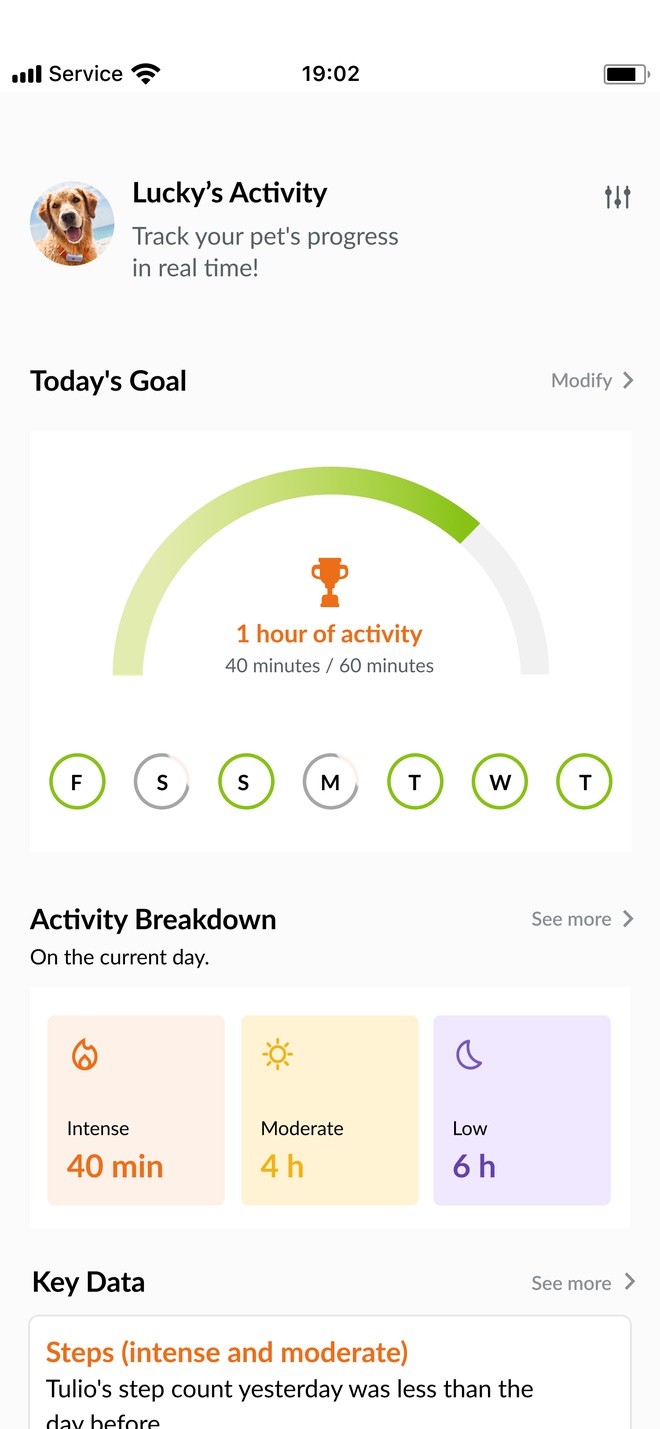Open the activity settings sliders icon
The image size is (660, 1429).
617,197
